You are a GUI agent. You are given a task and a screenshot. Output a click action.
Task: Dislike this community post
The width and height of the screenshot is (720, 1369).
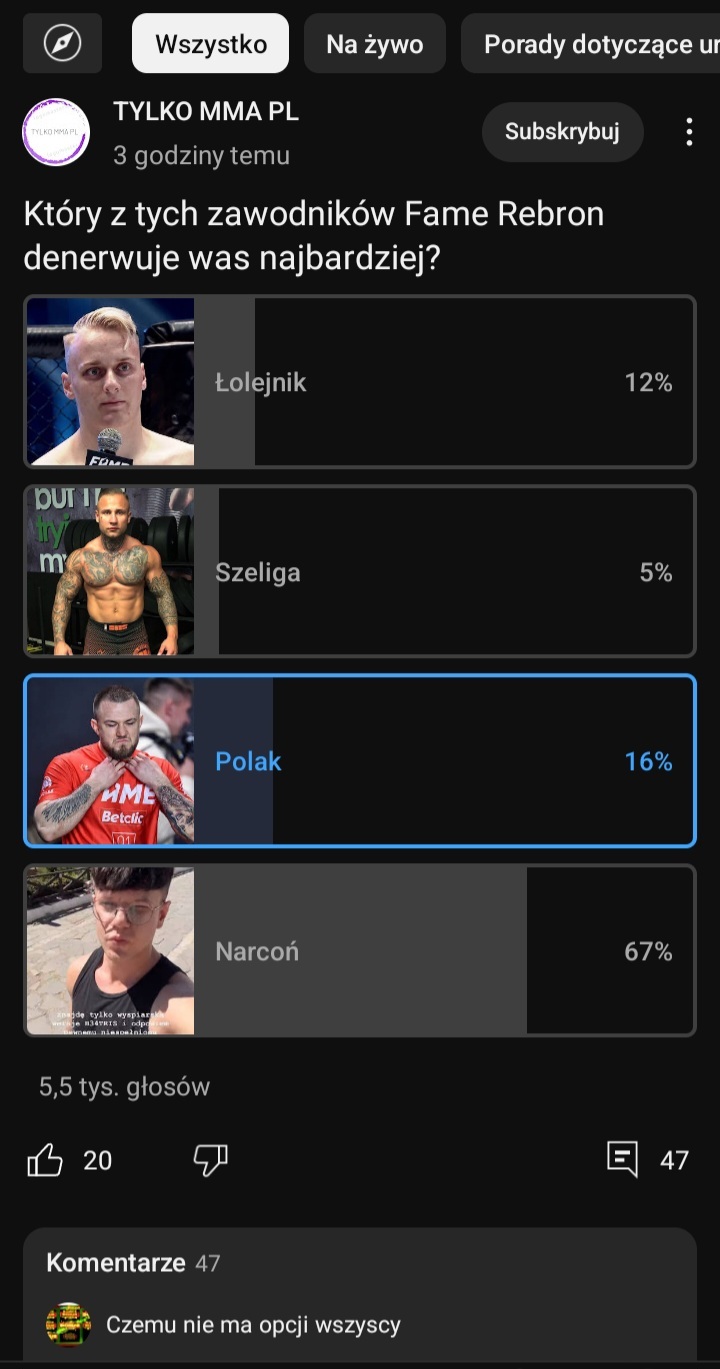(x=210, y=1160)
